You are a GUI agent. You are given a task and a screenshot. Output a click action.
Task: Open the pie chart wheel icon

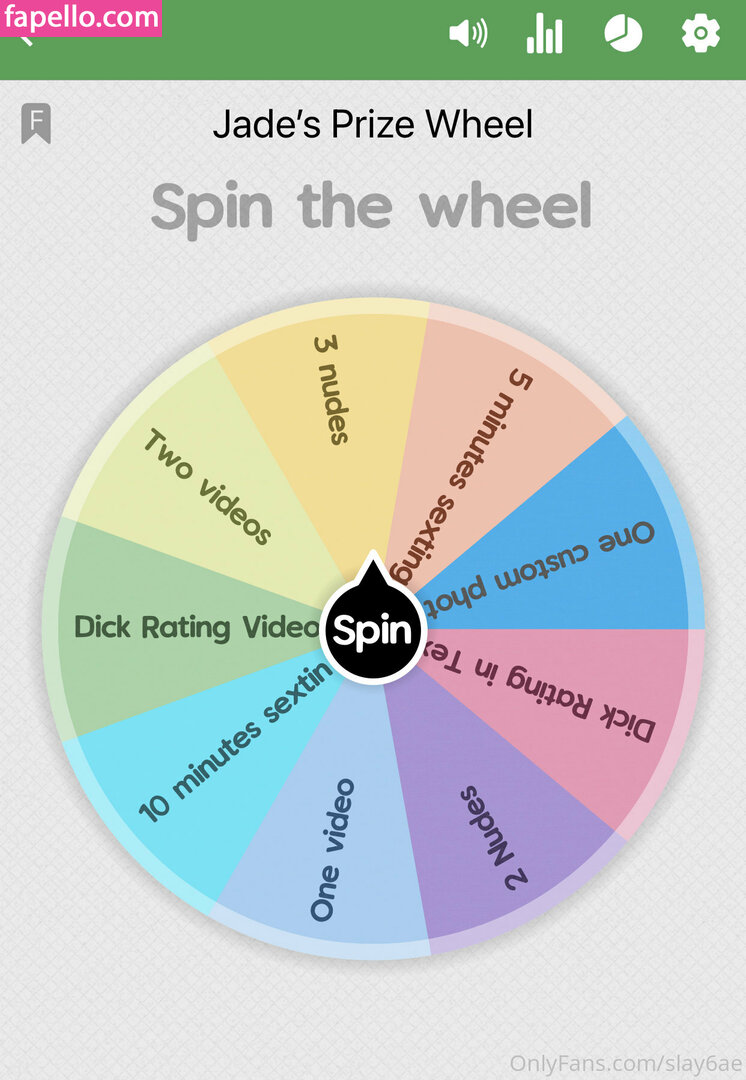point(623,34)
